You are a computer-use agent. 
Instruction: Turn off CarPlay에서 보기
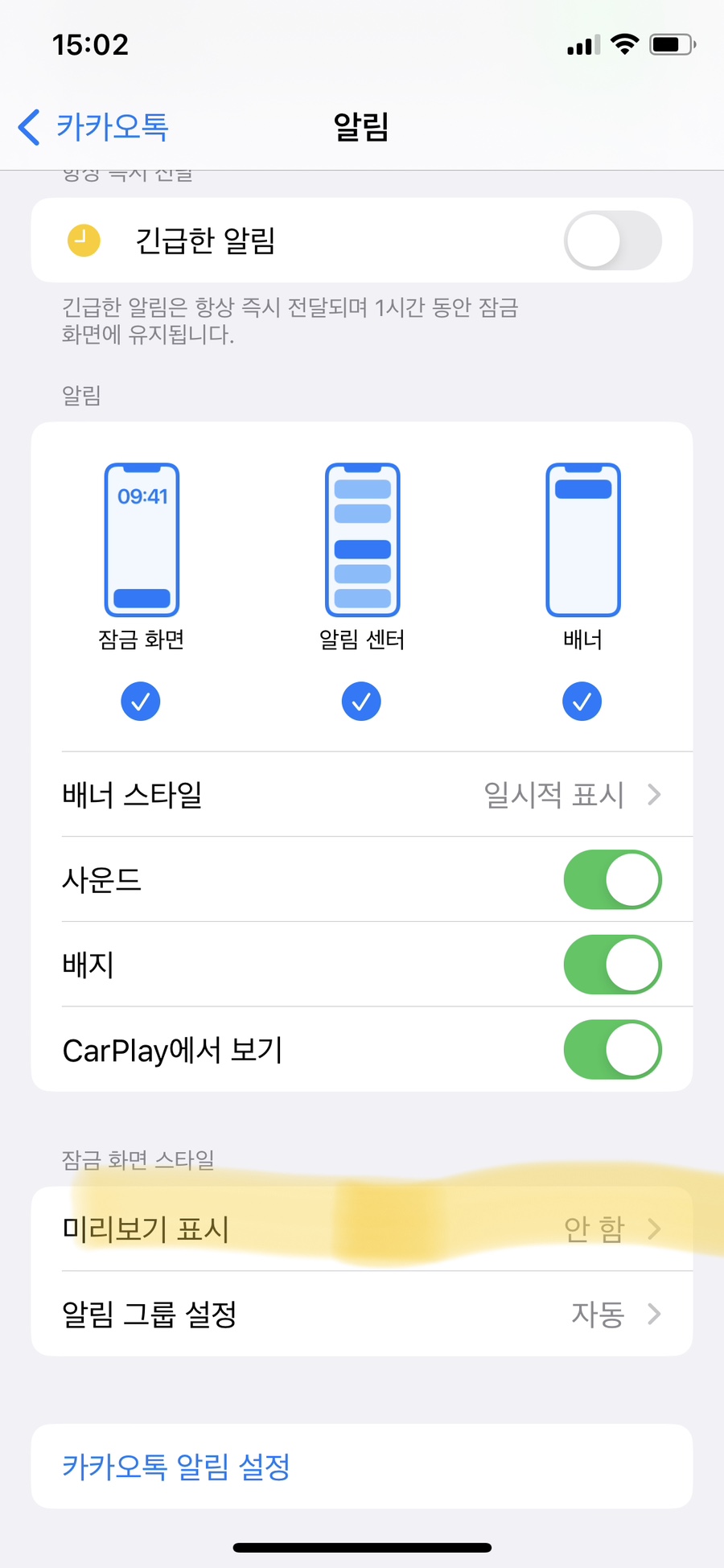[613, 1050]
